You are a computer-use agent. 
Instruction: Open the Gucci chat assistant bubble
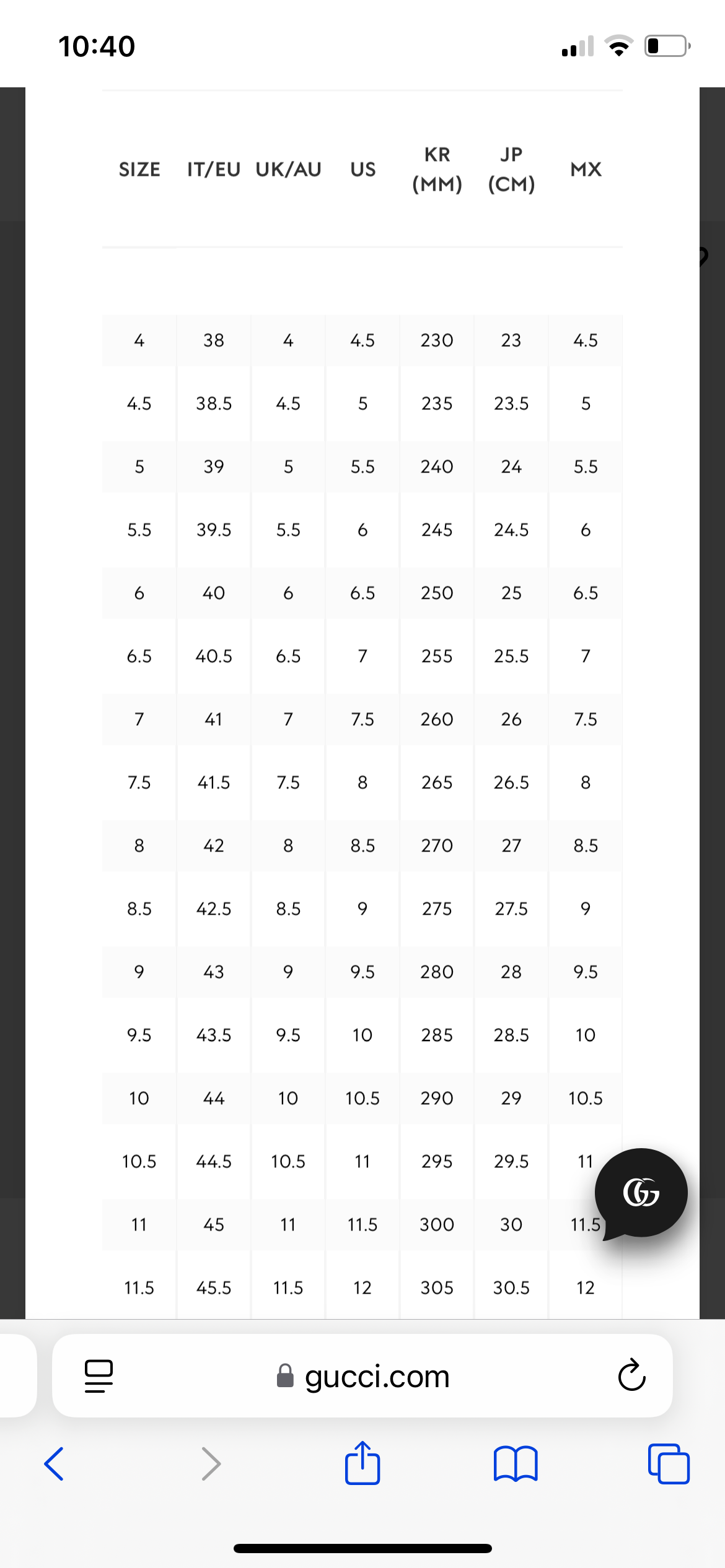(641, 1193)
